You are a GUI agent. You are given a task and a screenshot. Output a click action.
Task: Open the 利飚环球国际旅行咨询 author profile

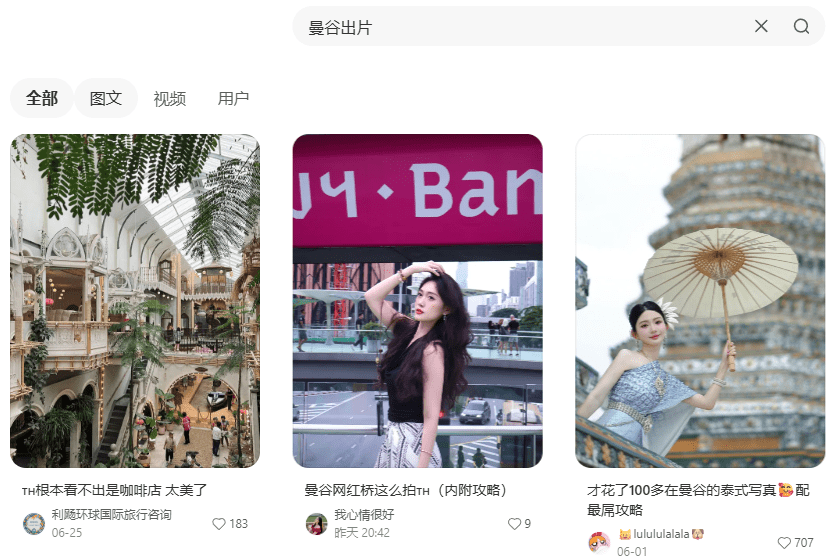(x=110, y=514)
